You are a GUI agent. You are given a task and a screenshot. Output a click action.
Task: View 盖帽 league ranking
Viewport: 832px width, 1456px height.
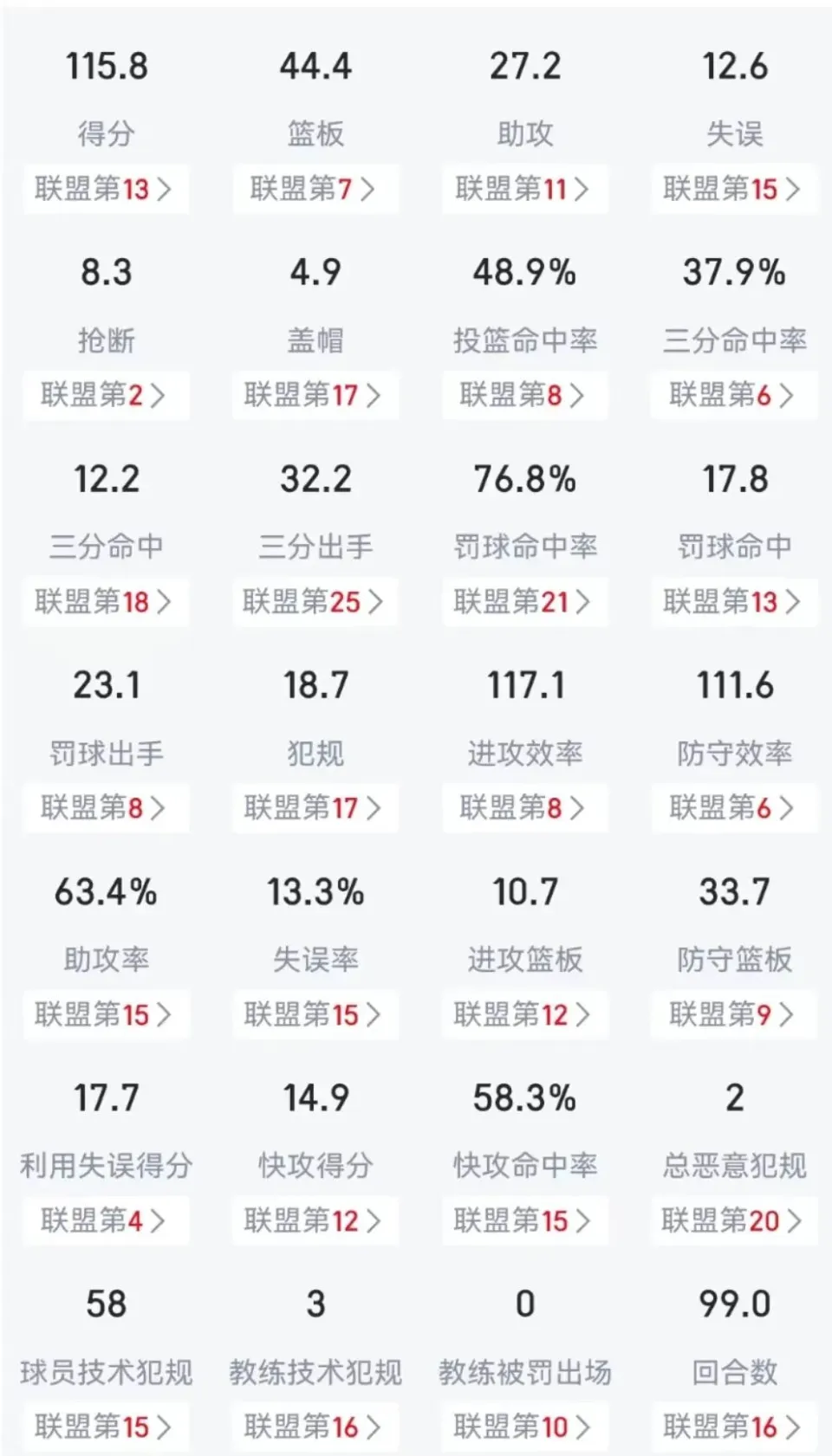tap(315, 395)
